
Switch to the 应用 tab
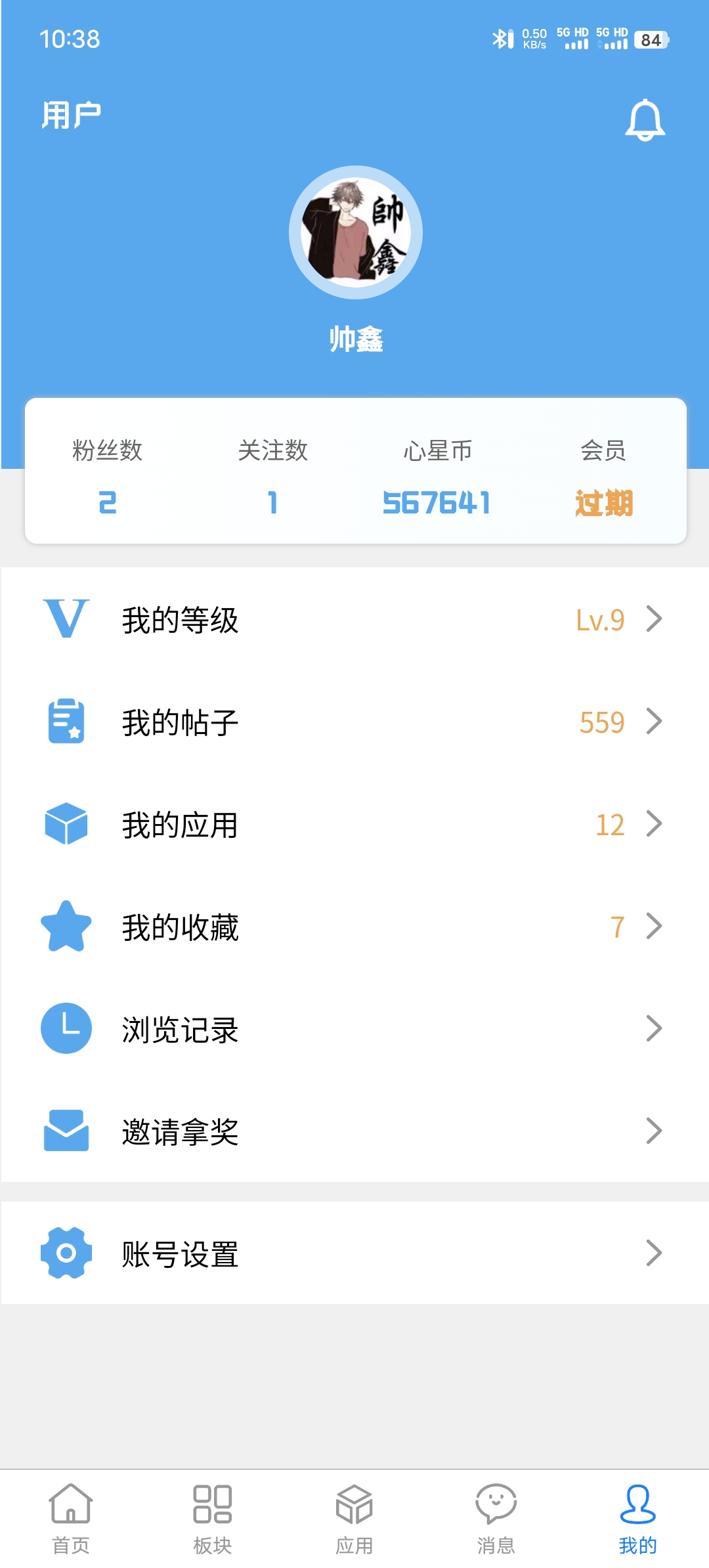[x=354, y=1518]
